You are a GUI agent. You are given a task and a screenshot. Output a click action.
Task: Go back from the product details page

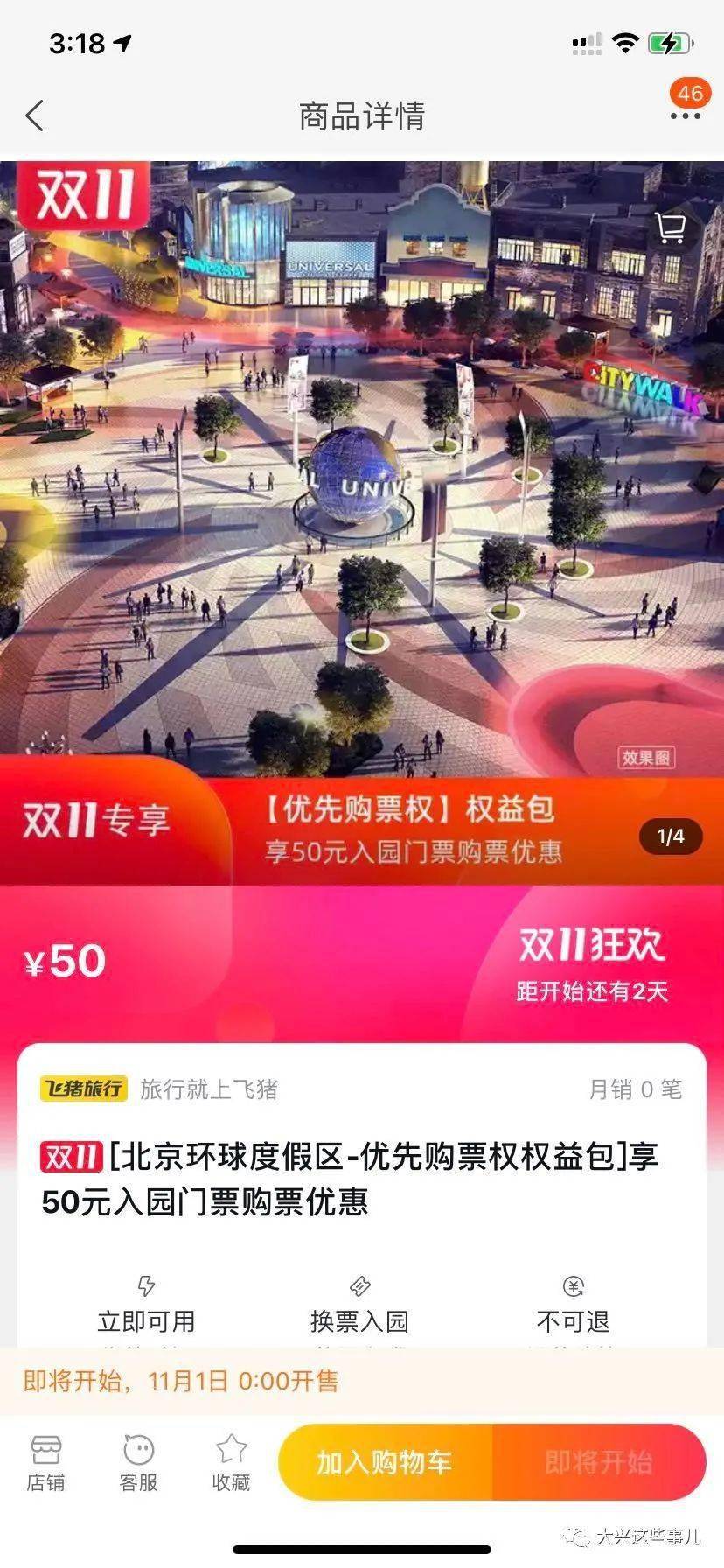coord(35,115)
